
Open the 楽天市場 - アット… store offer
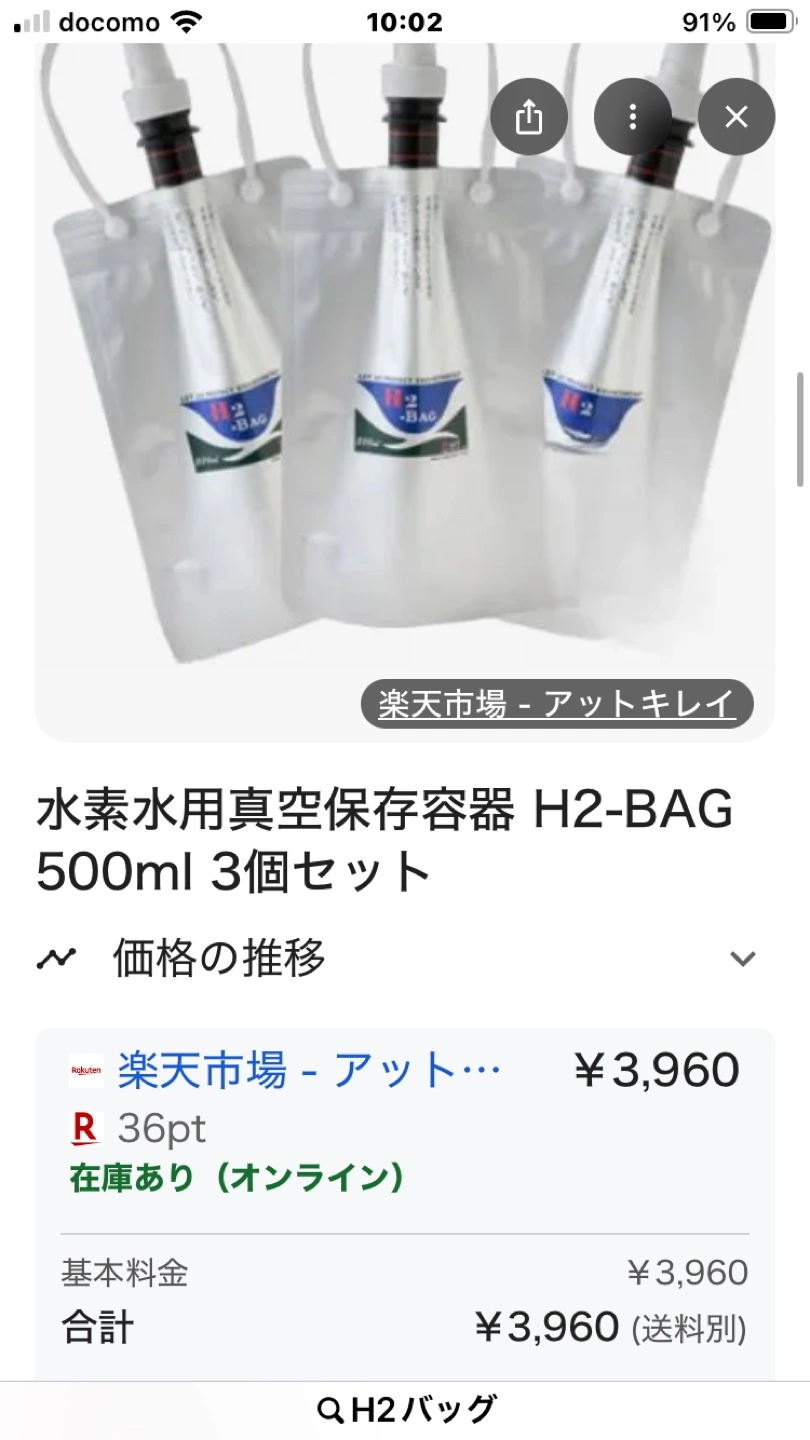point(309,1071)
